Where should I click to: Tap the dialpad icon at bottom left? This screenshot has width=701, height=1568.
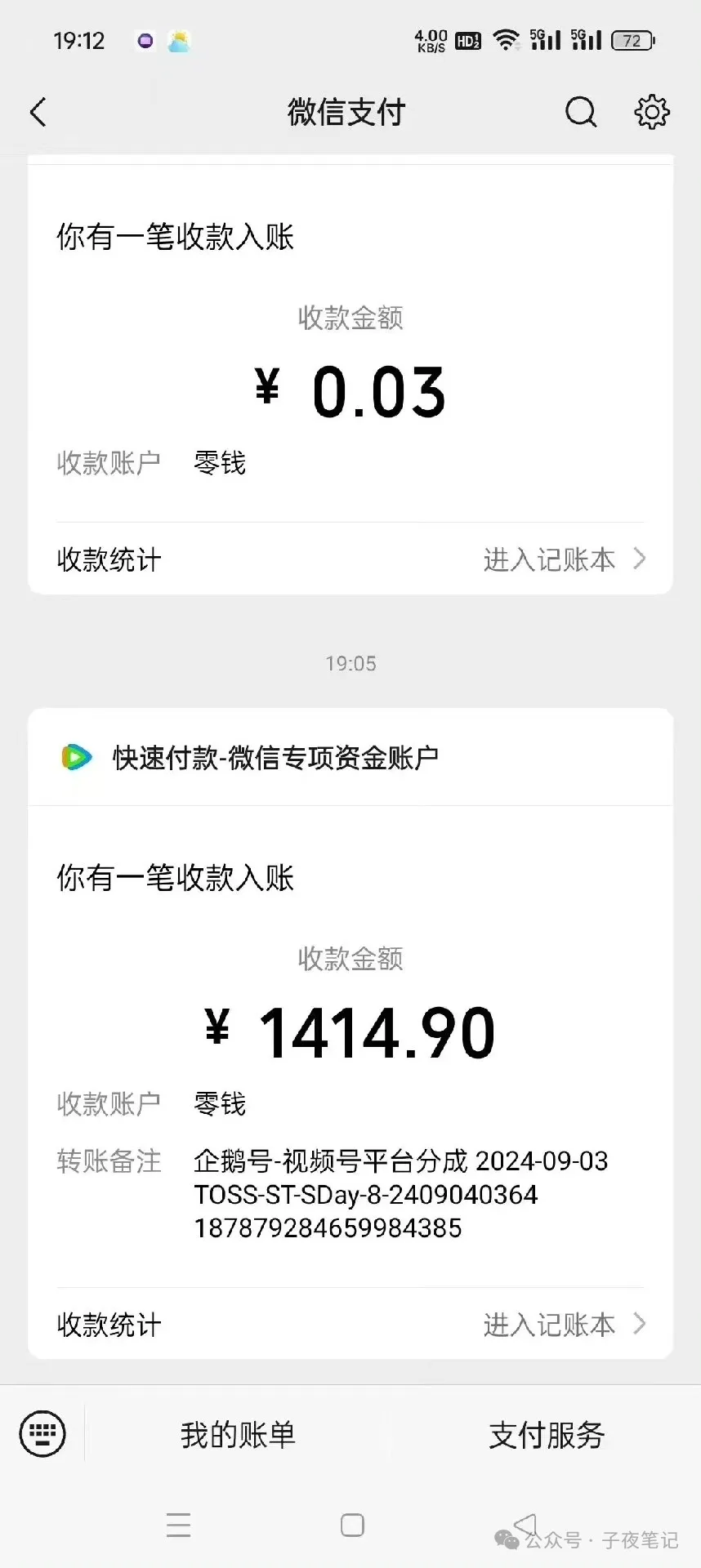click(x=42, y=1433)
